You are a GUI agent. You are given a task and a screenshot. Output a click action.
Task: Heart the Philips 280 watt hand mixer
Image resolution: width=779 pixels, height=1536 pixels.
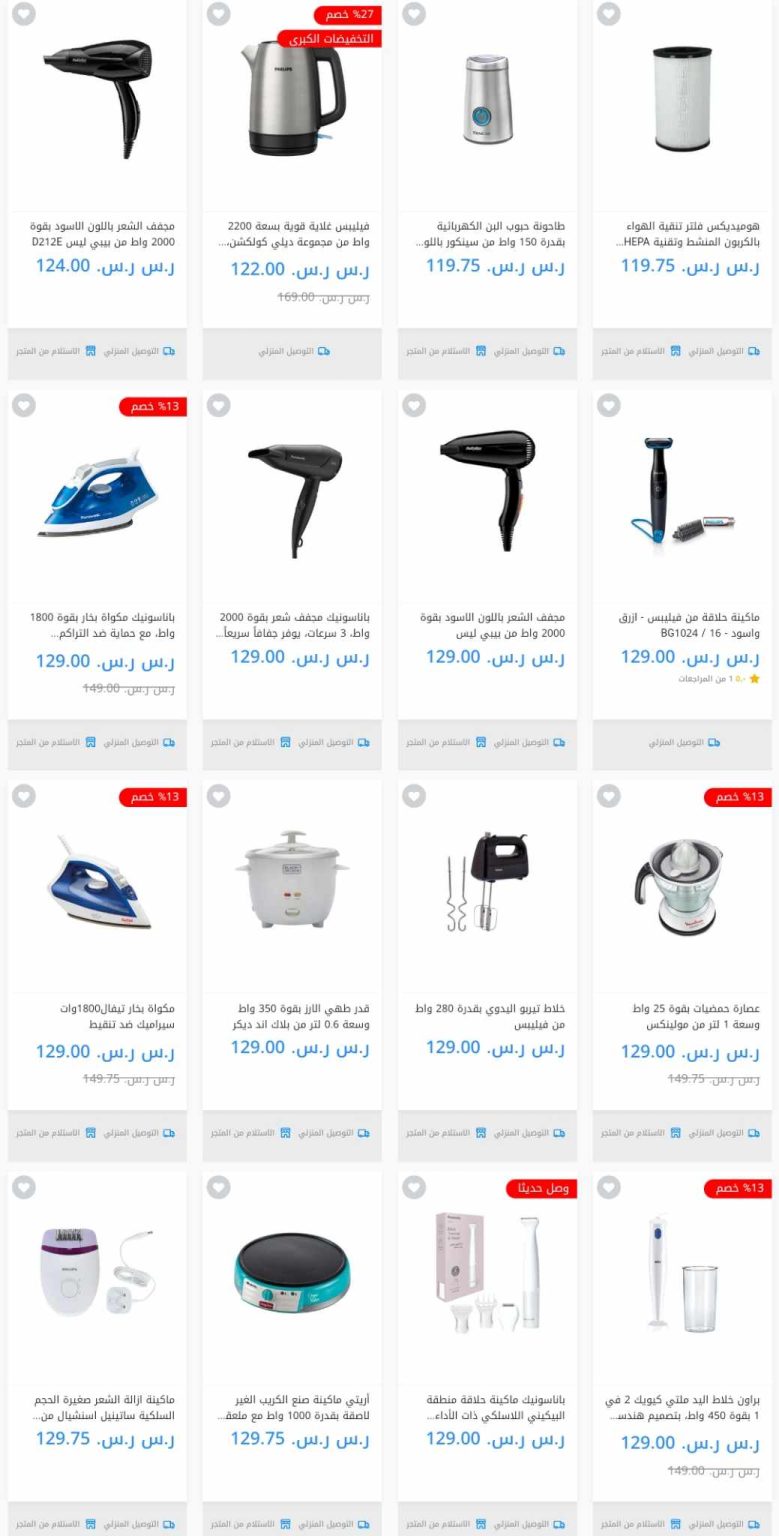pyautogui.click(x=414, y=796)
